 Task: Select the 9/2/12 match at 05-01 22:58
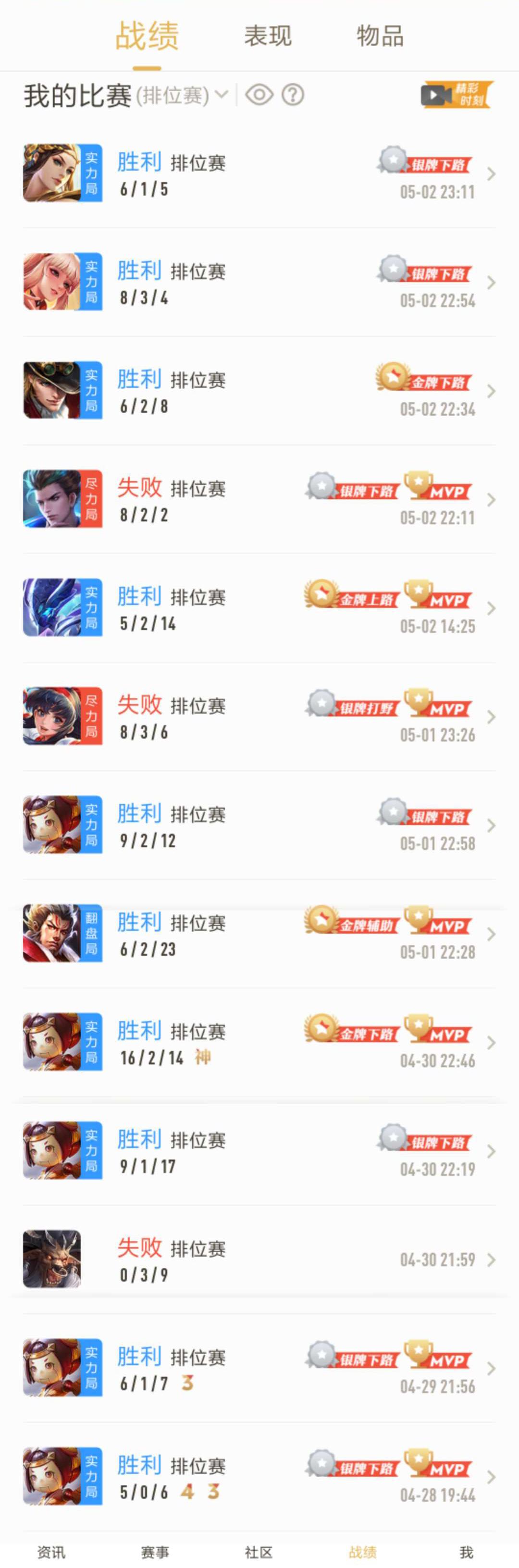click(x=259, y=826)
